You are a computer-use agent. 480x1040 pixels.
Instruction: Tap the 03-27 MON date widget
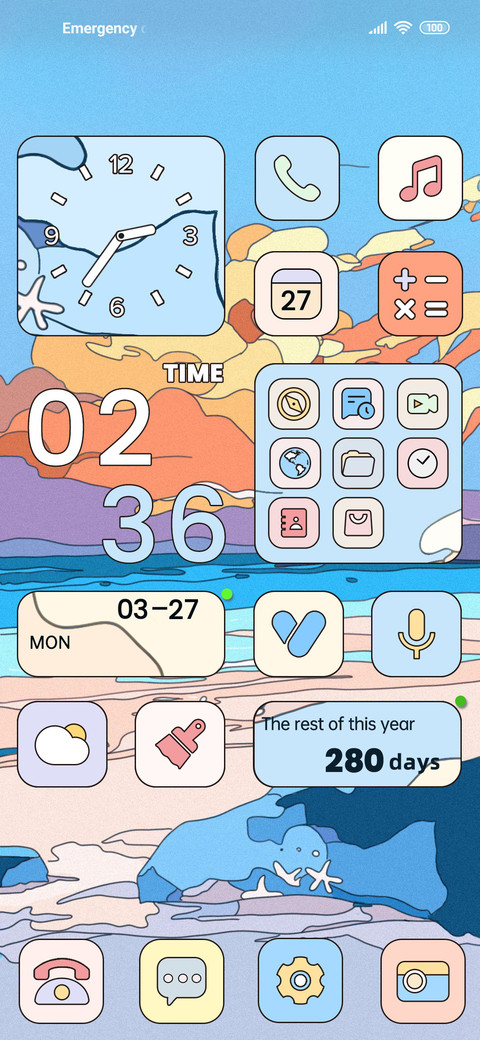click(x=121, y=634)
